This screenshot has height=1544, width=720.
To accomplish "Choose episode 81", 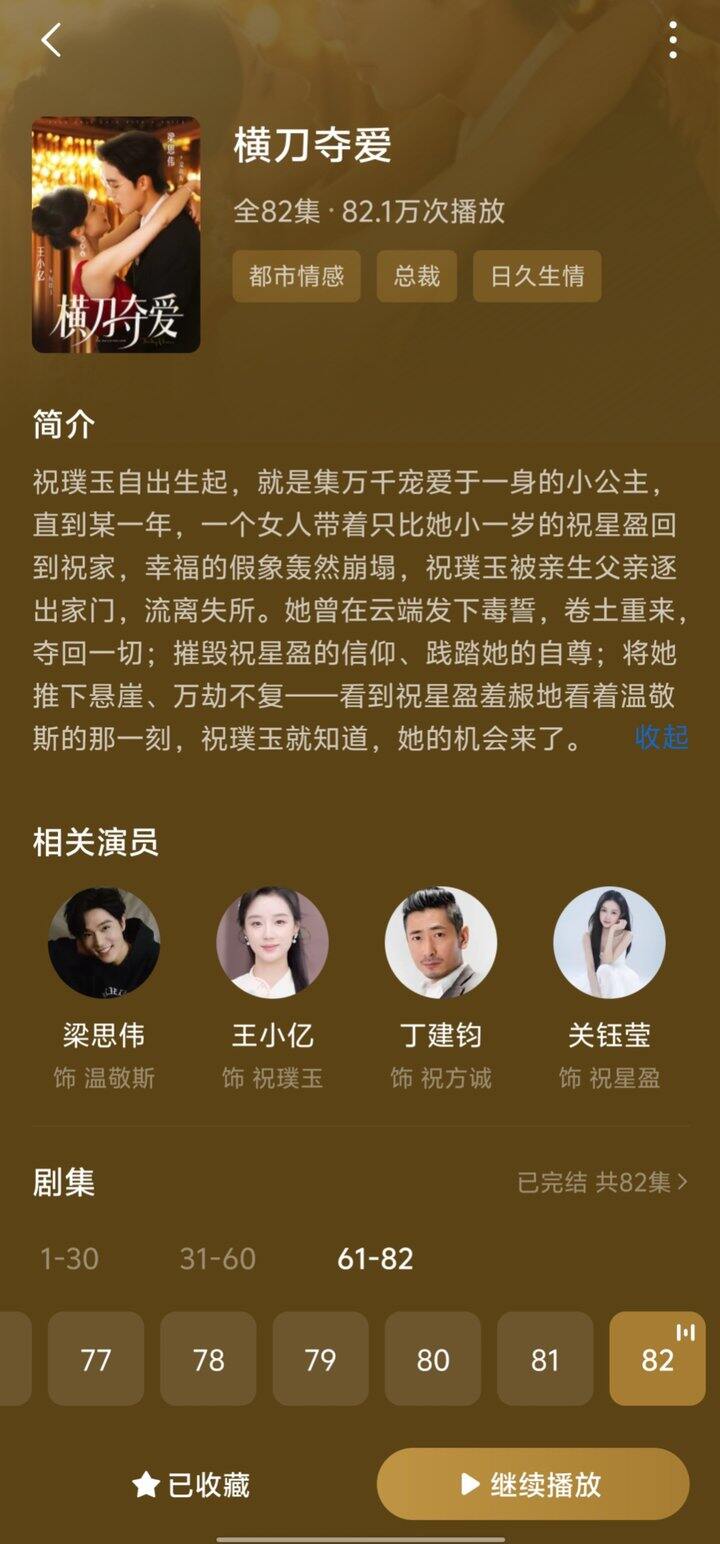I will click(x=545, y=1359).
